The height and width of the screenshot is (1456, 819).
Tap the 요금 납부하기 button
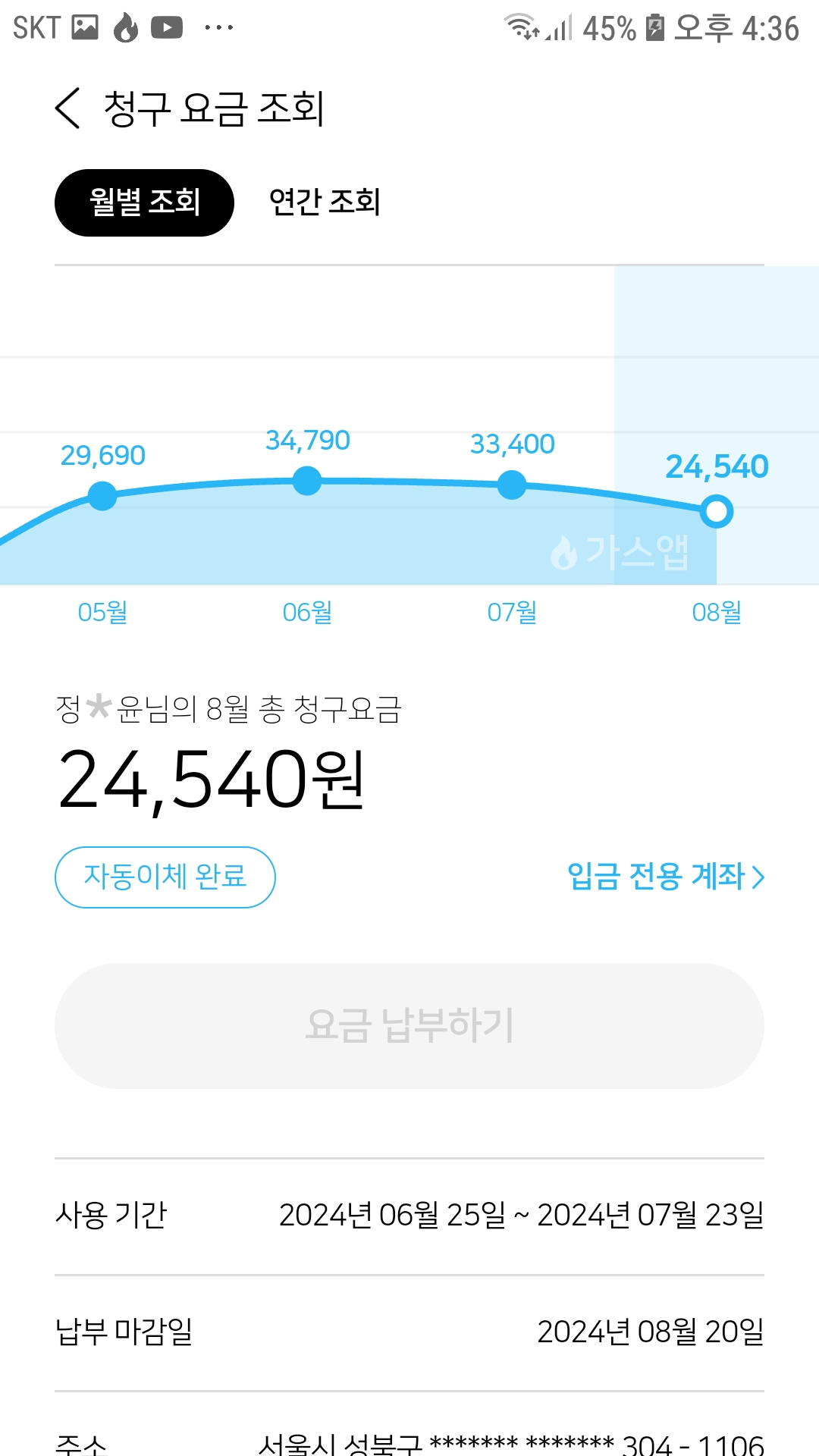[x=409, y=1026]
